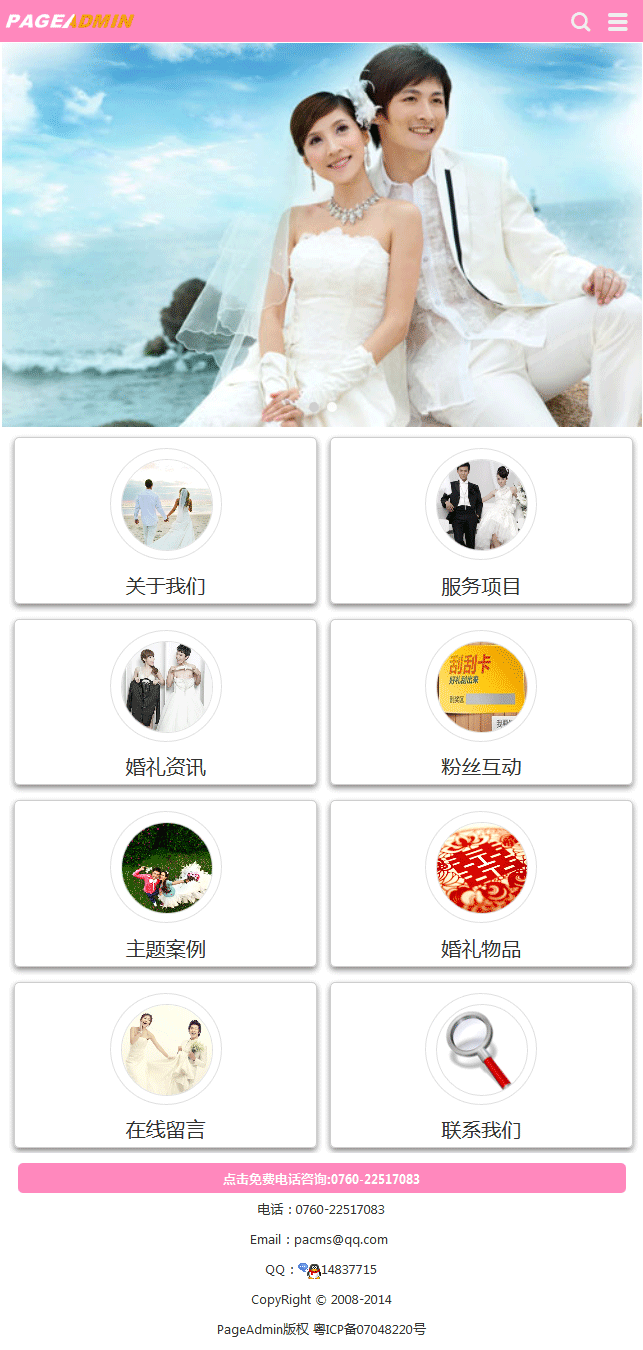View the 主题案例 section
This screenshot has height=1350, width=643.
(x=165, y=883)
